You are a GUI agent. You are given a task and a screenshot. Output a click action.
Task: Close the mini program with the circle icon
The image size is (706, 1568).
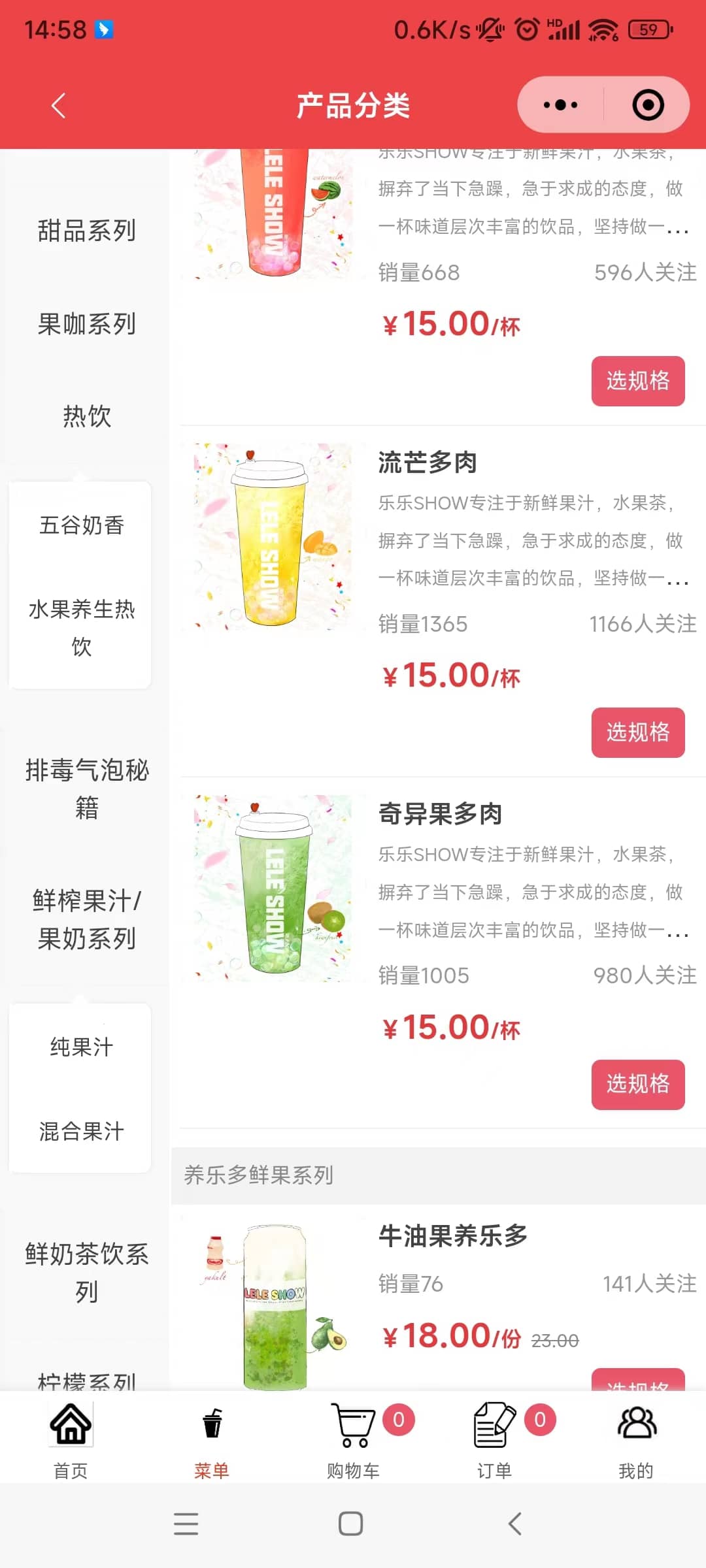(x=648, y=105)
